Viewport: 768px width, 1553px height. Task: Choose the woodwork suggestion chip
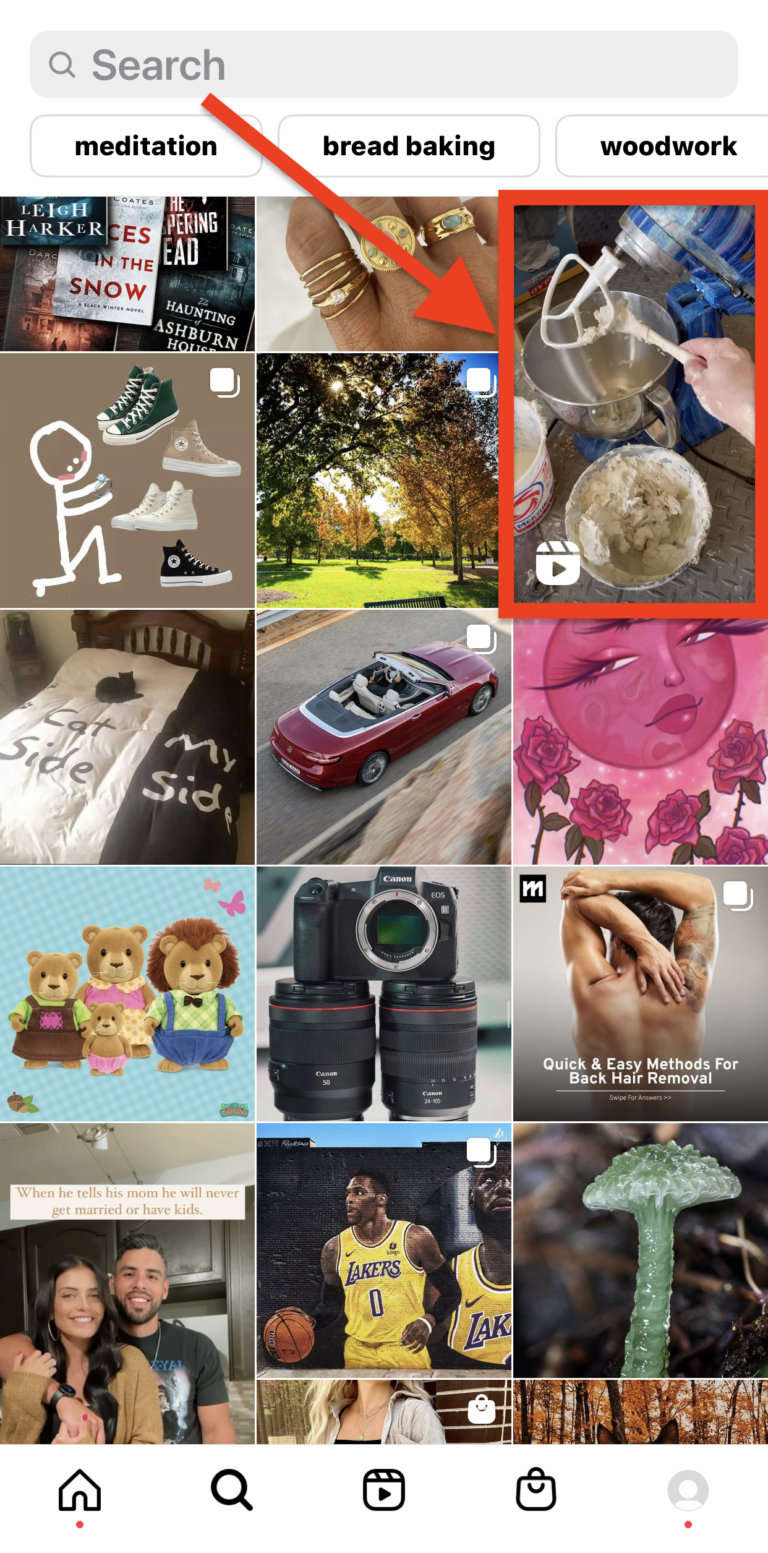[668, 146]
